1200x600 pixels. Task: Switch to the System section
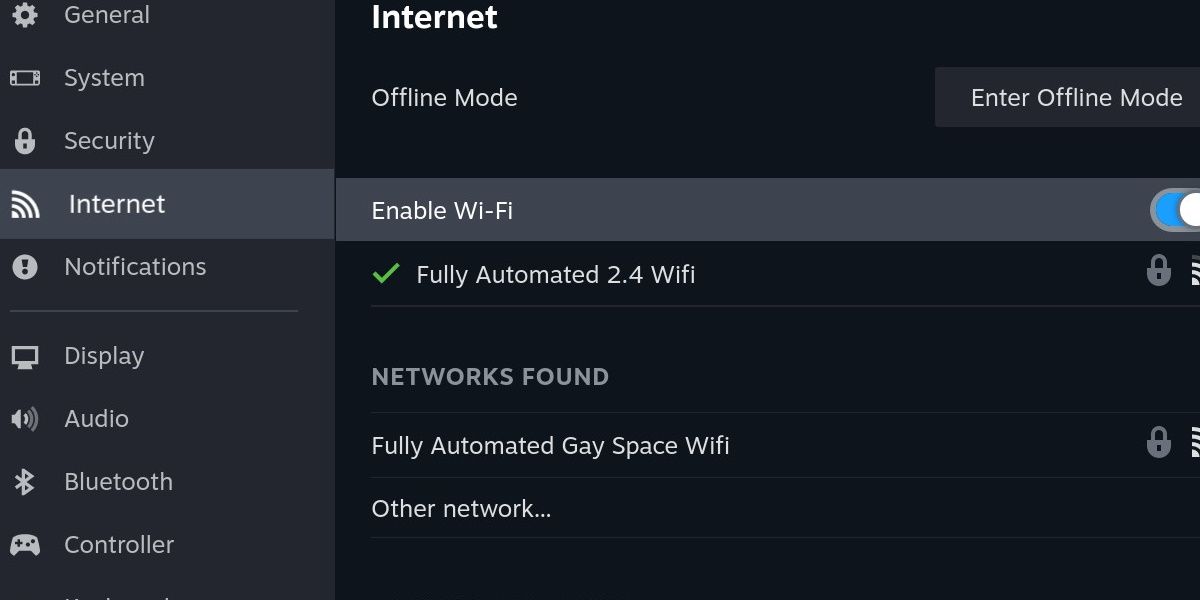(104, 78)
